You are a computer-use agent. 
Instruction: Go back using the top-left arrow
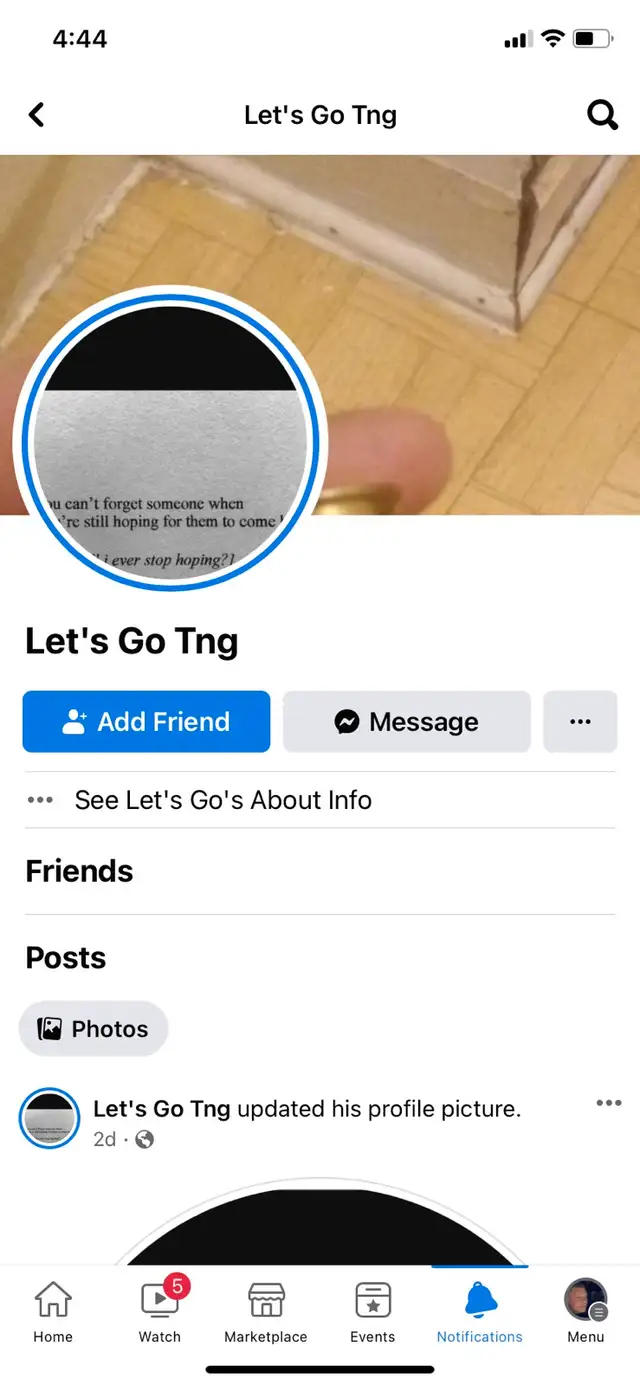click(37, 115)
